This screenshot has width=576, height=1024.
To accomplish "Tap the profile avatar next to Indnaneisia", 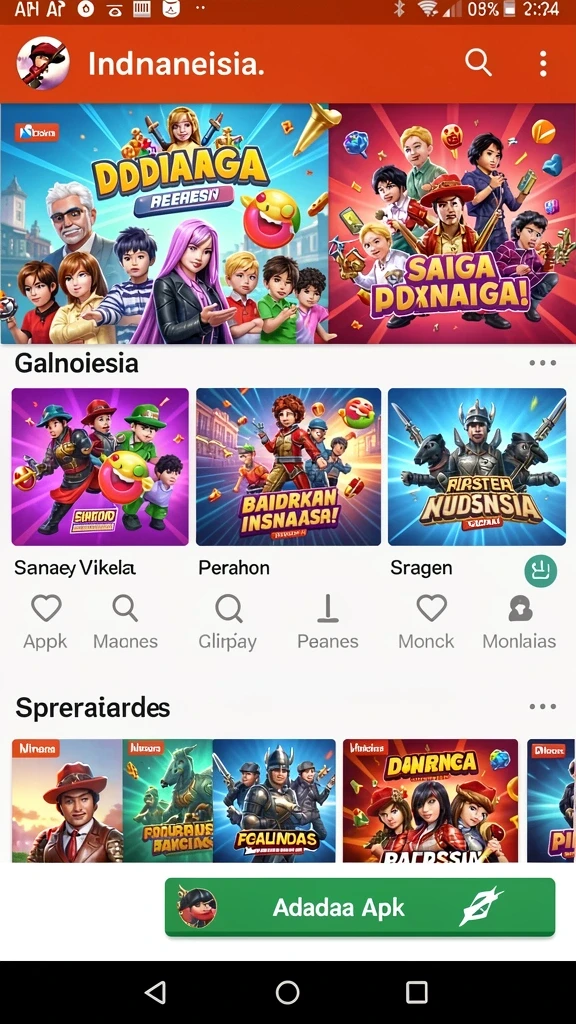I will click(x=42, y=63).
